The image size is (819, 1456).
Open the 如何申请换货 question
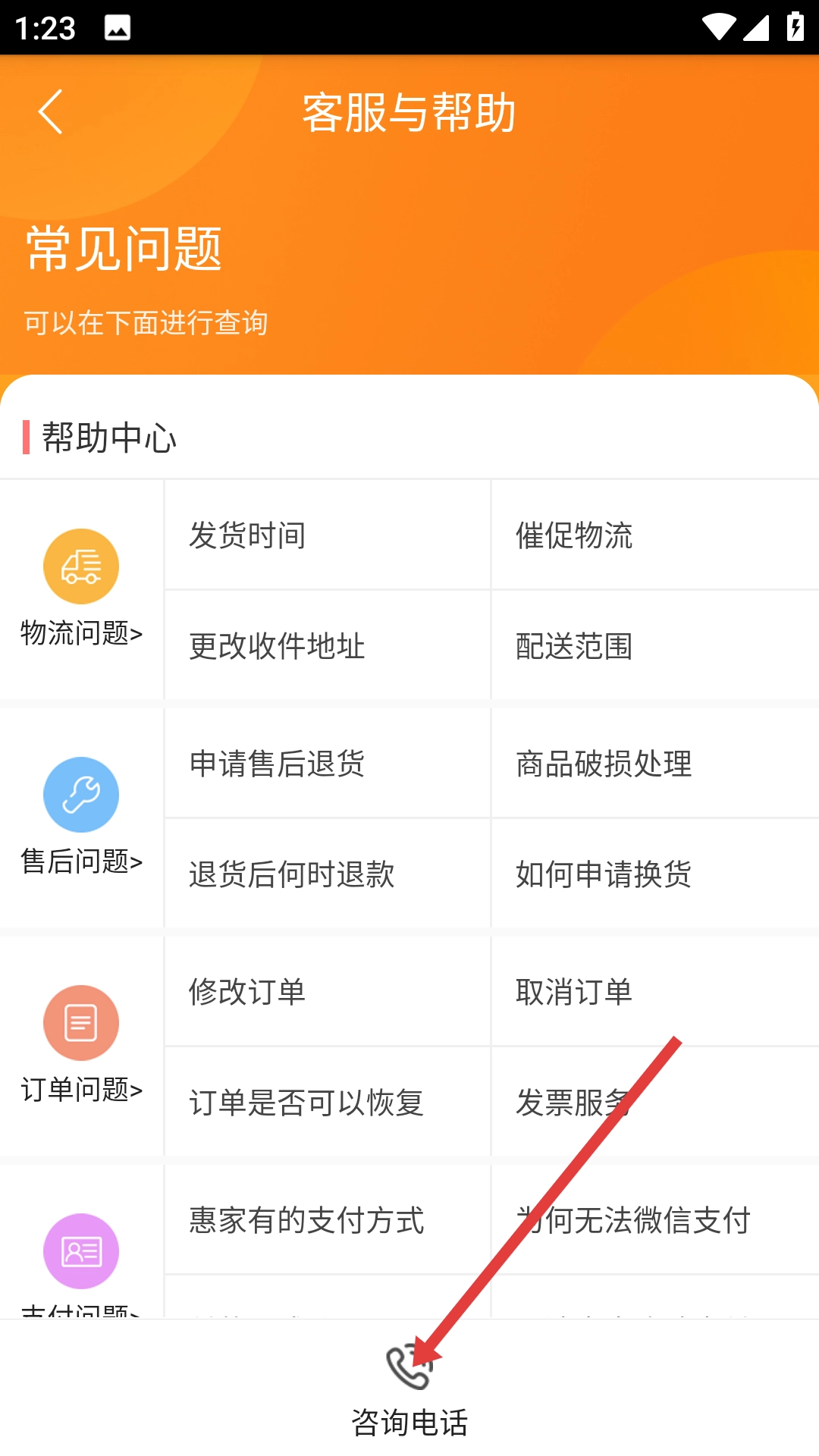coord(654,874)
